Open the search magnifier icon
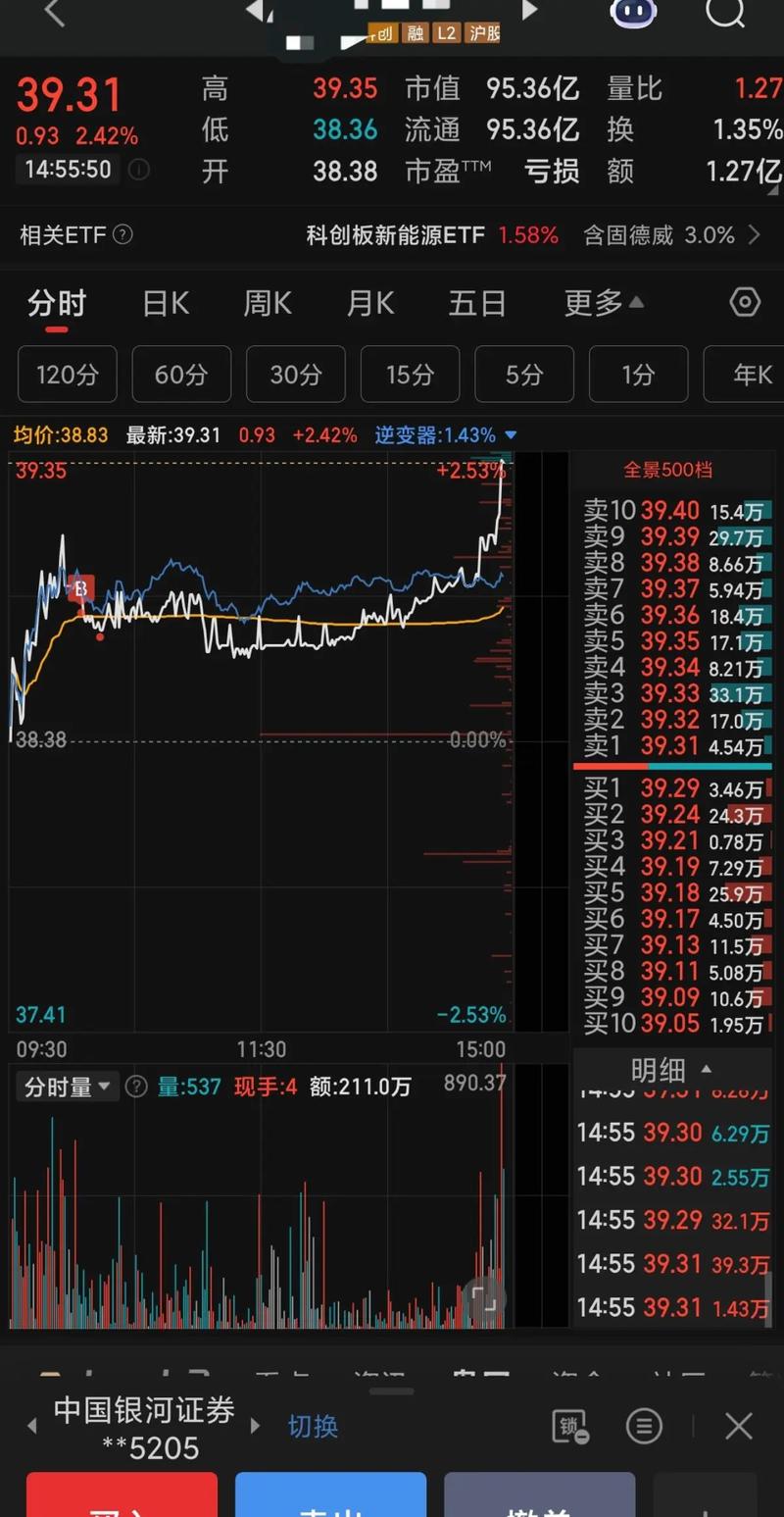784x1517 pixels. click(x=725, y=12)
